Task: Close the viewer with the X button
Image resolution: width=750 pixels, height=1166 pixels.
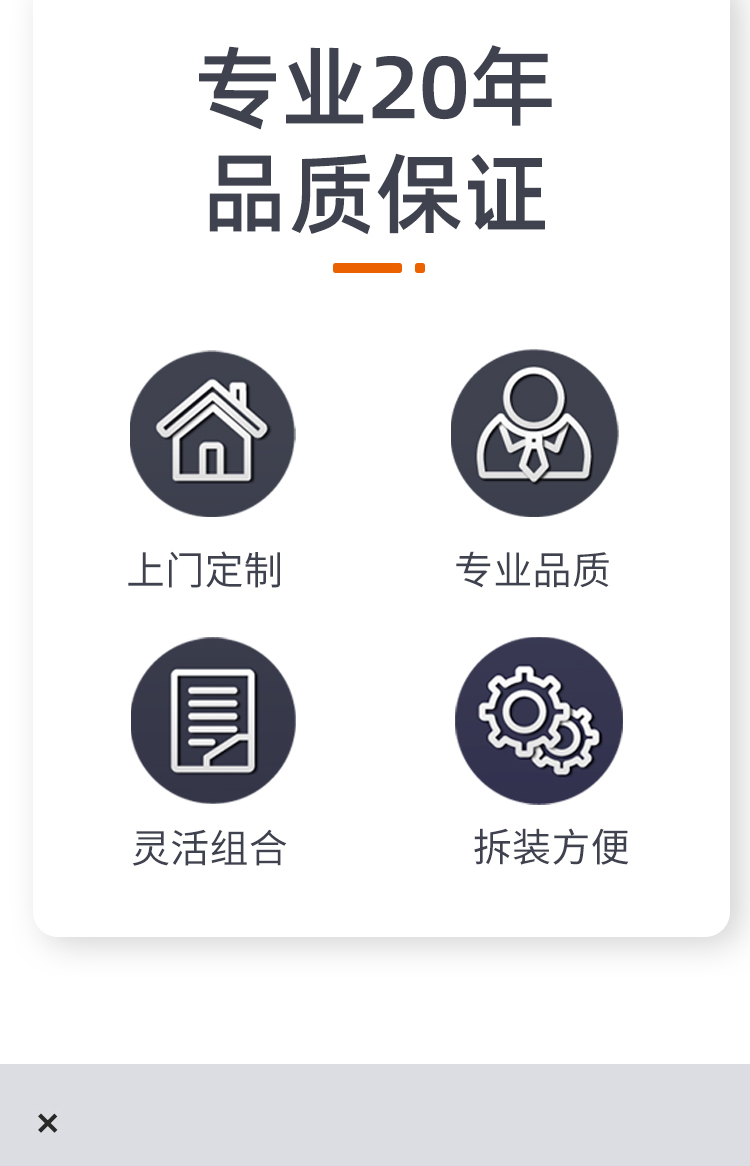Action: pyautogui.click(x=47, y=1123)
